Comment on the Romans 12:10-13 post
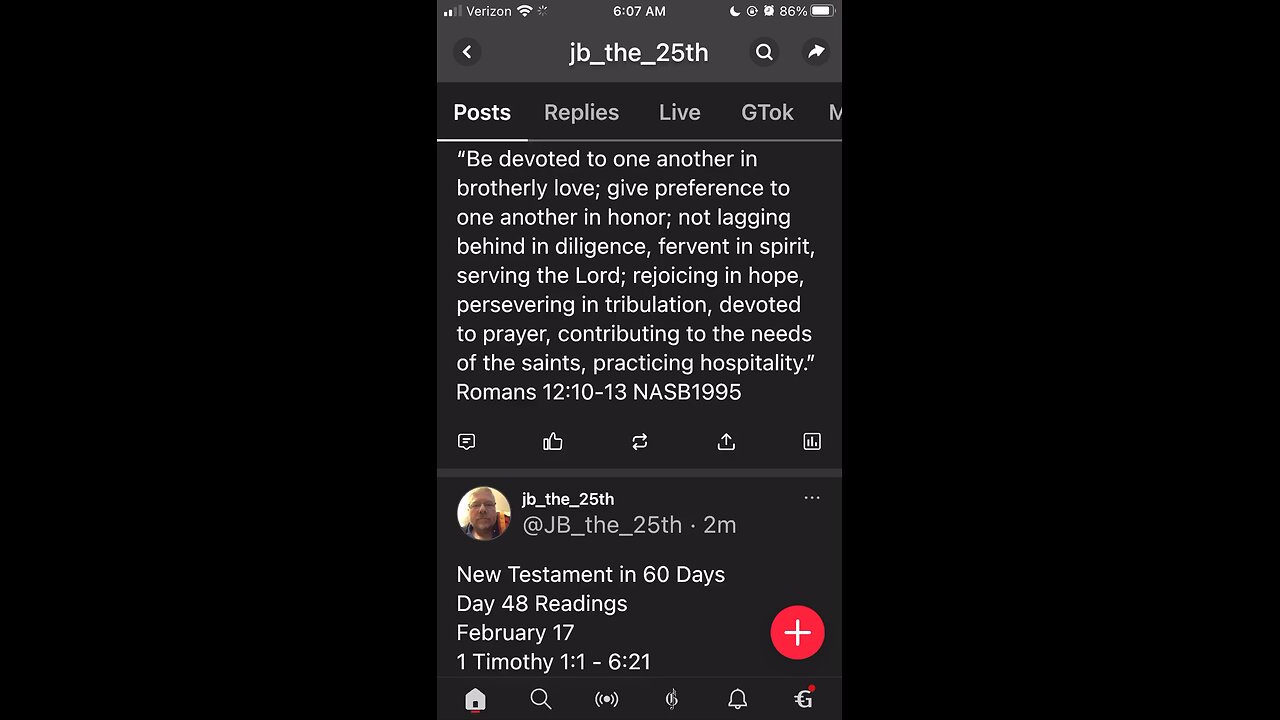1280x720 pixels. [466, 441]
